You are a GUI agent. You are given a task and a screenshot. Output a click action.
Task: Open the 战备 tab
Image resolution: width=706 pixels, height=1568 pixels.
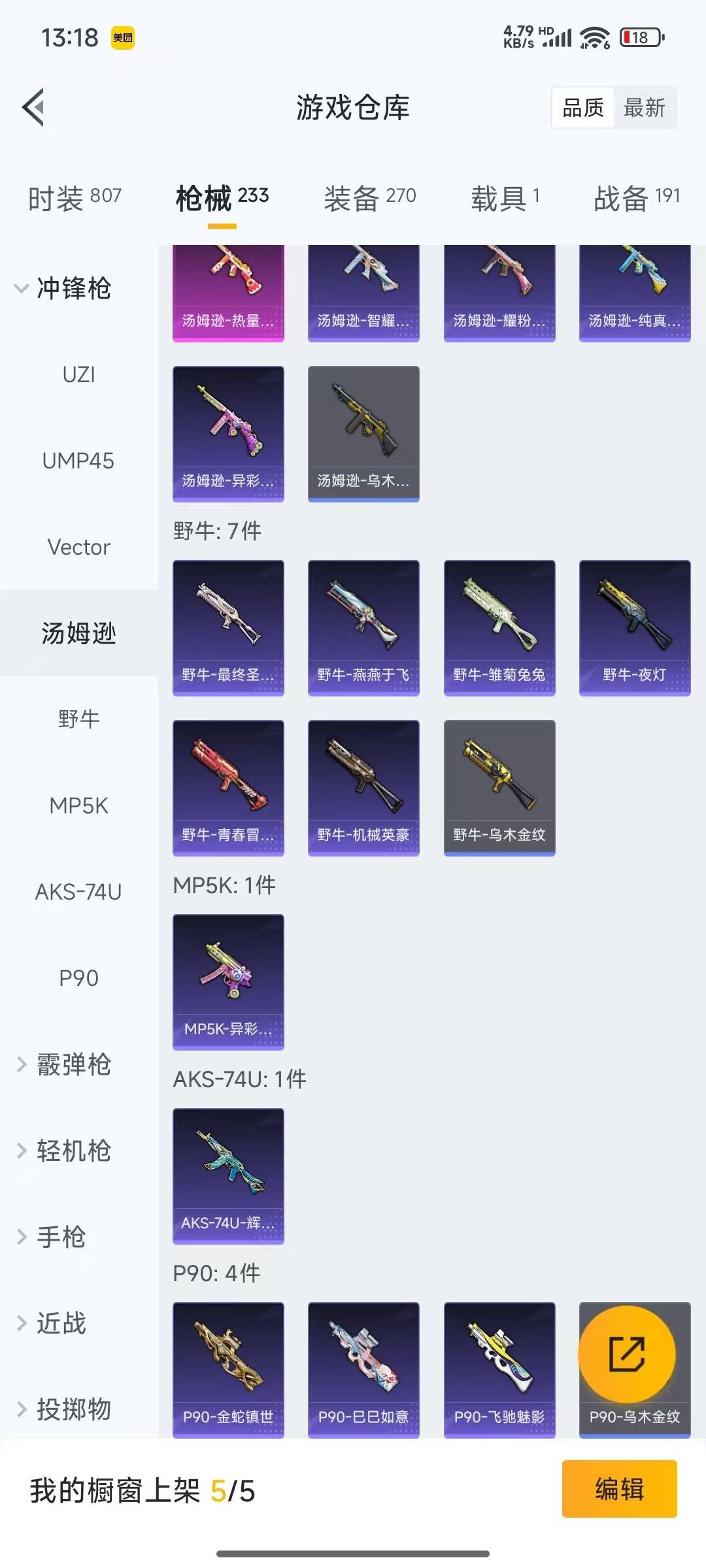coord(636,197)
